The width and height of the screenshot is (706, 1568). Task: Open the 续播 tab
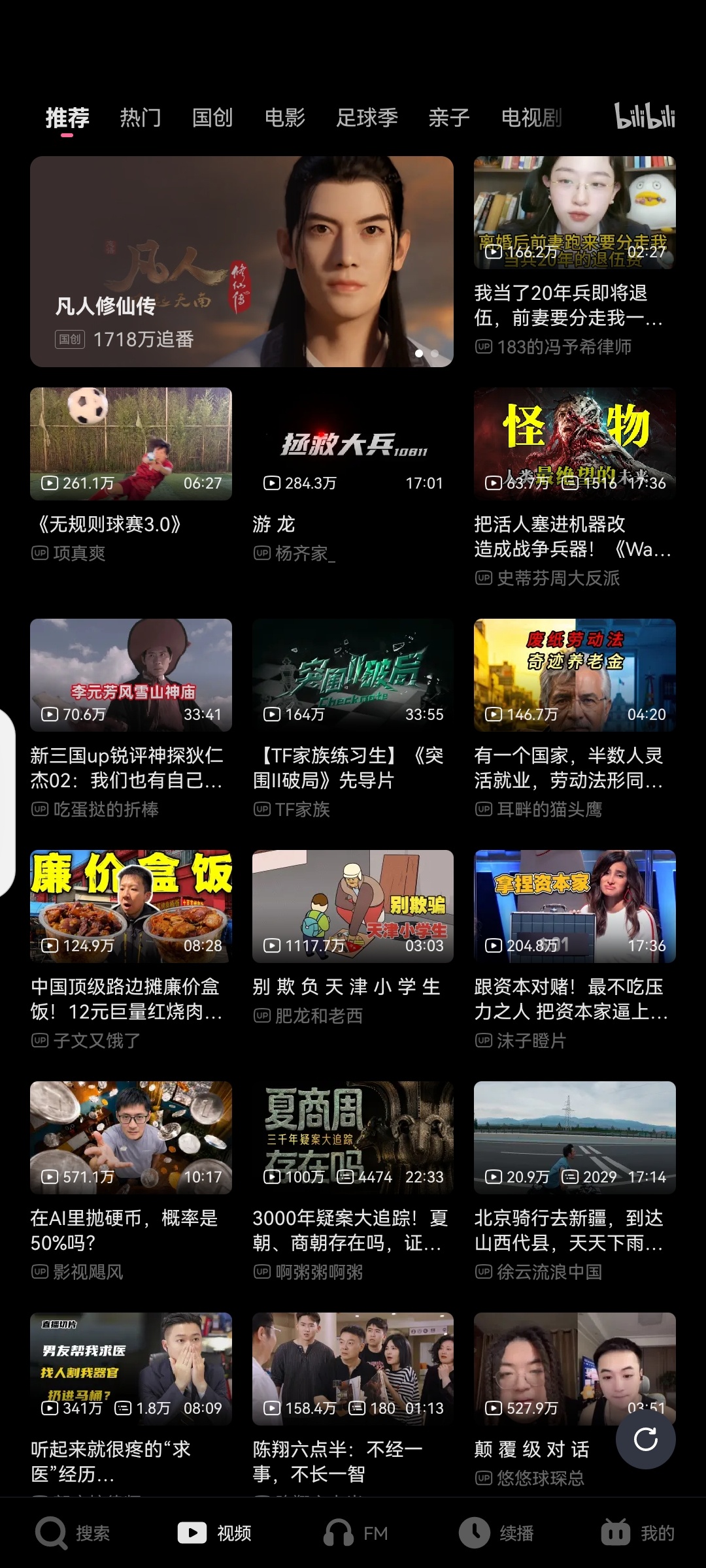pyautogui.click(x=496, y=1533)
